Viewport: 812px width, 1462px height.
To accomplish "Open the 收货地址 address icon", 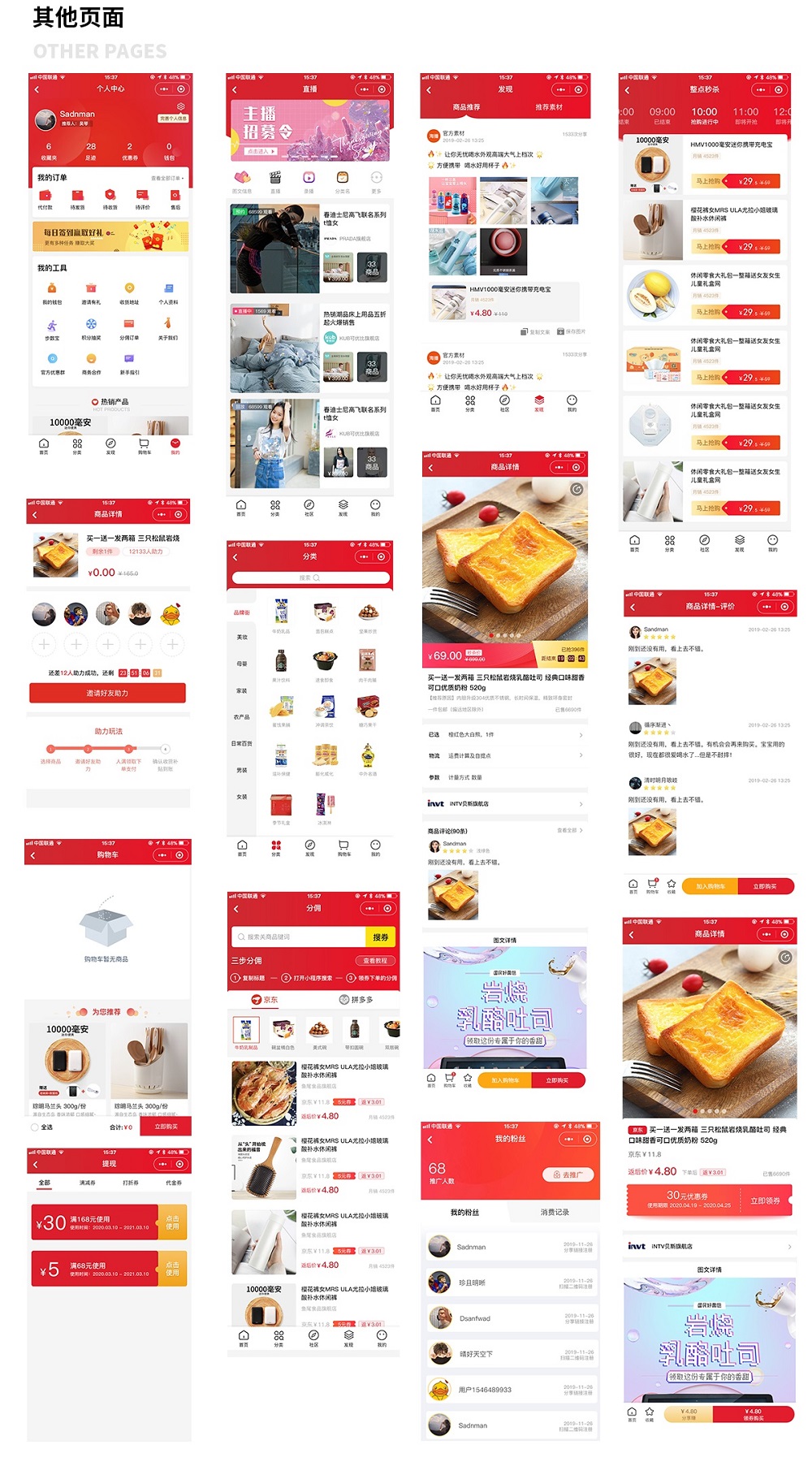I will (130, 289).
